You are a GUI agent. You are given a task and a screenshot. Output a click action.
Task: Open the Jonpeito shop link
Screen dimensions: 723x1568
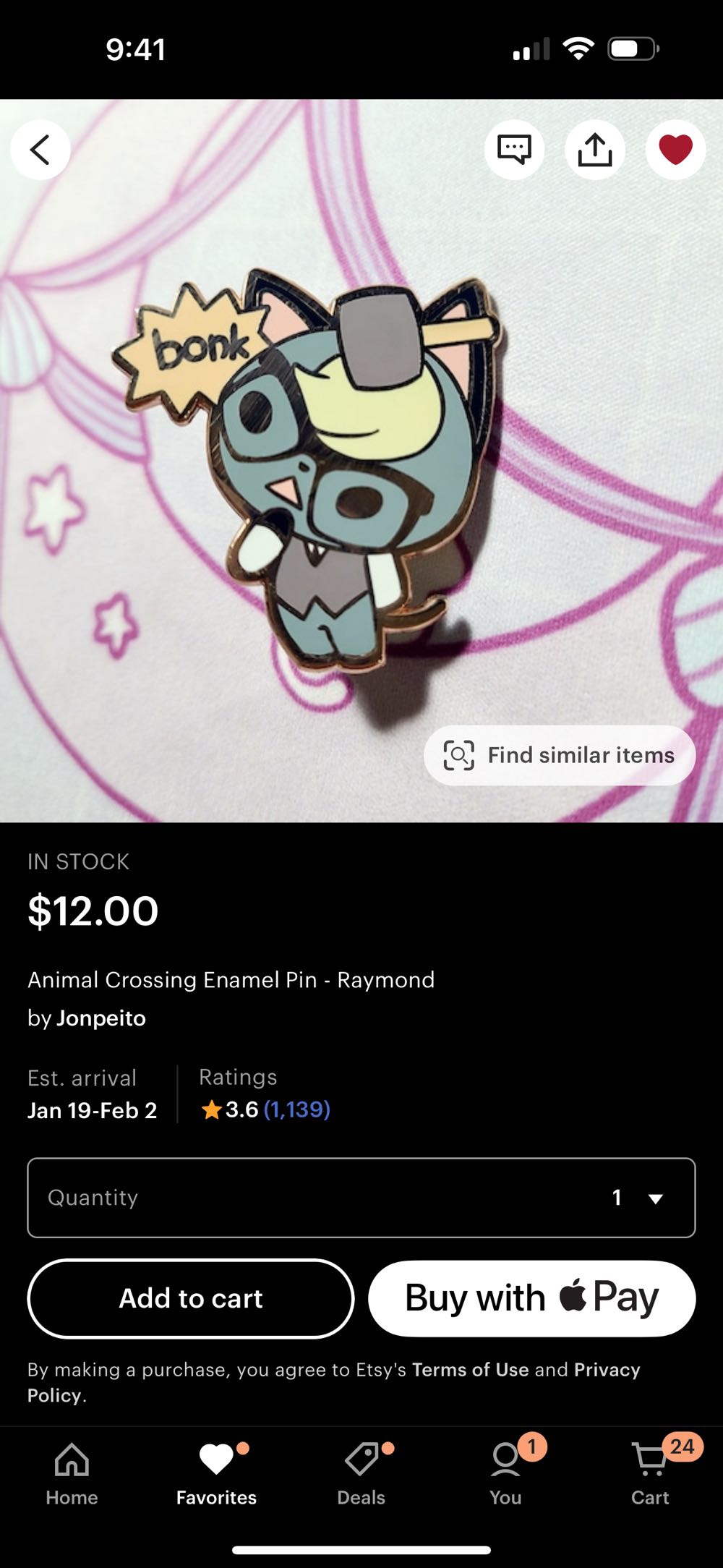(x=100, y=1018)
